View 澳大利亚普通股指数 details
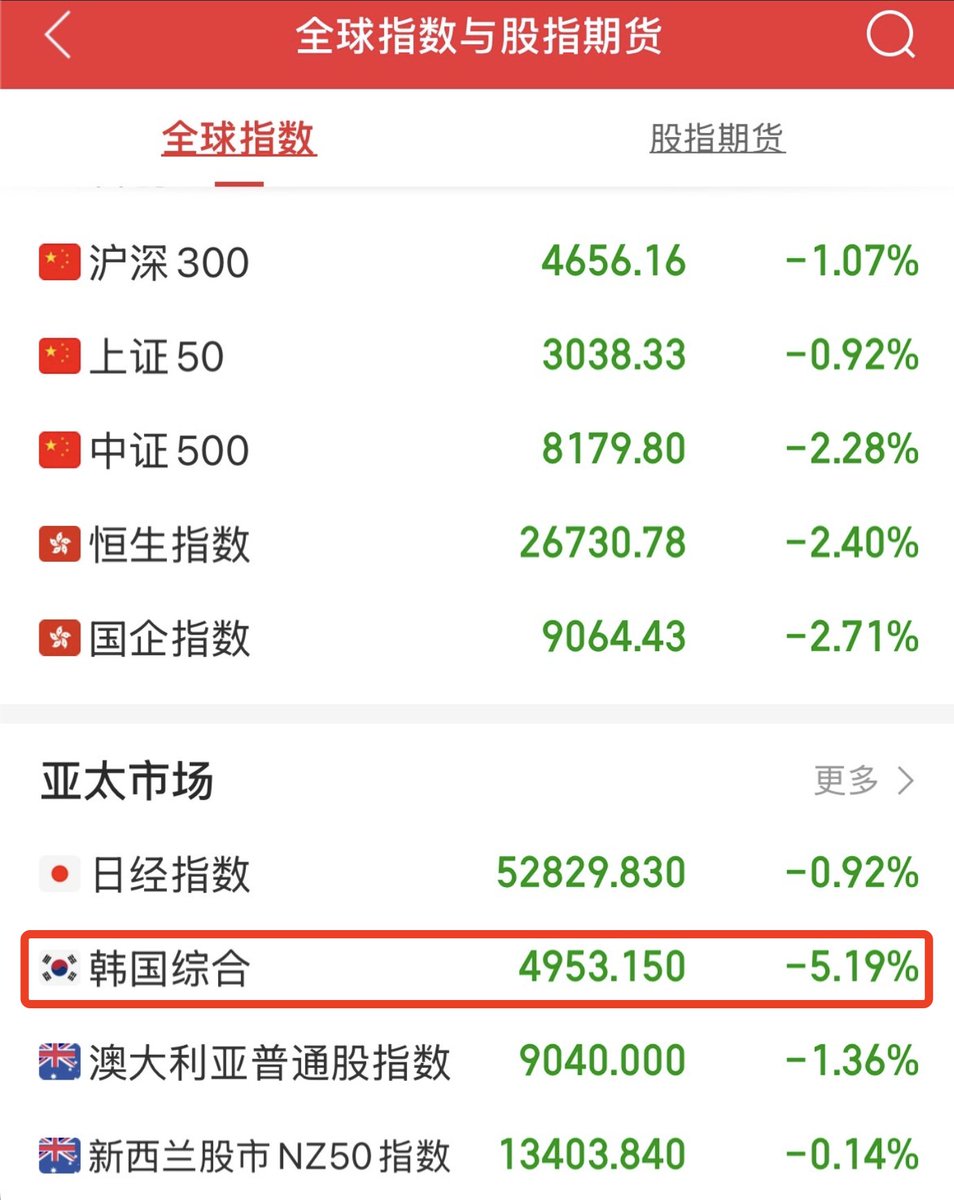Viewport: 954px width, 1200px height. [477, 1062]
